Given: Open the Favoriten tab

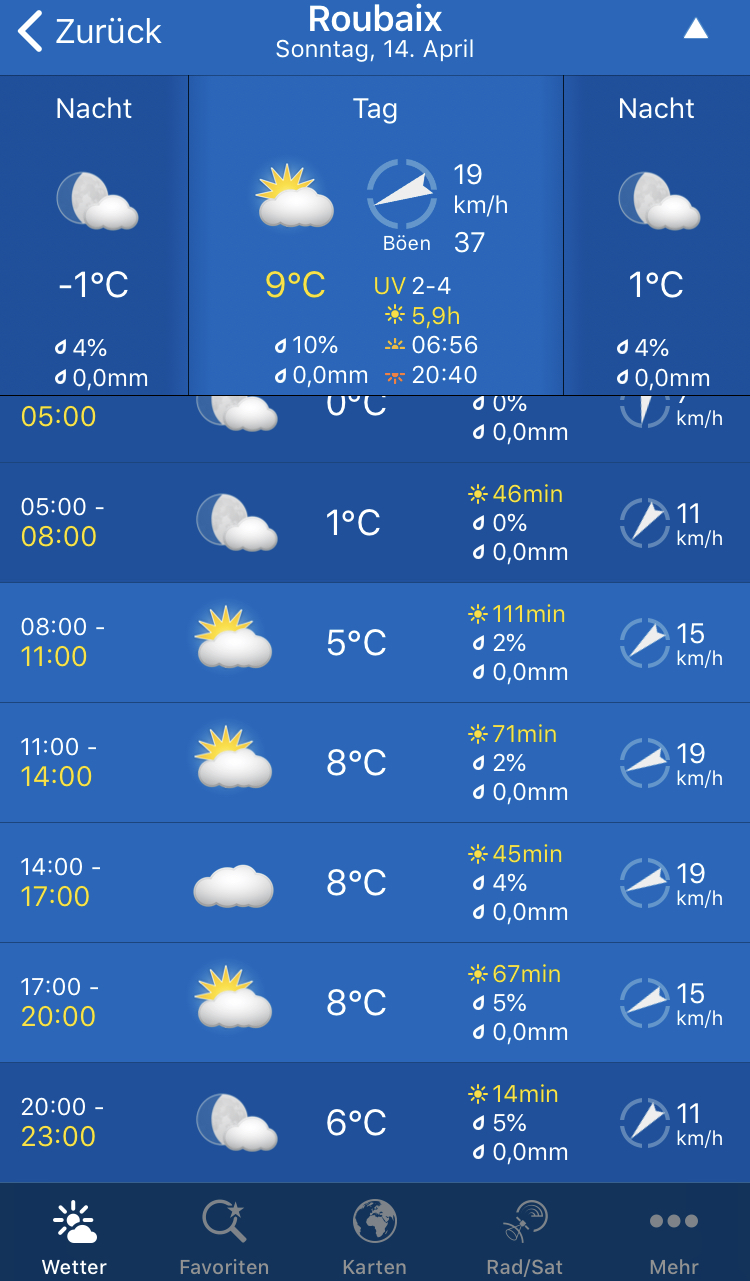Looking at the screenshot, I should coord(224,1238).
